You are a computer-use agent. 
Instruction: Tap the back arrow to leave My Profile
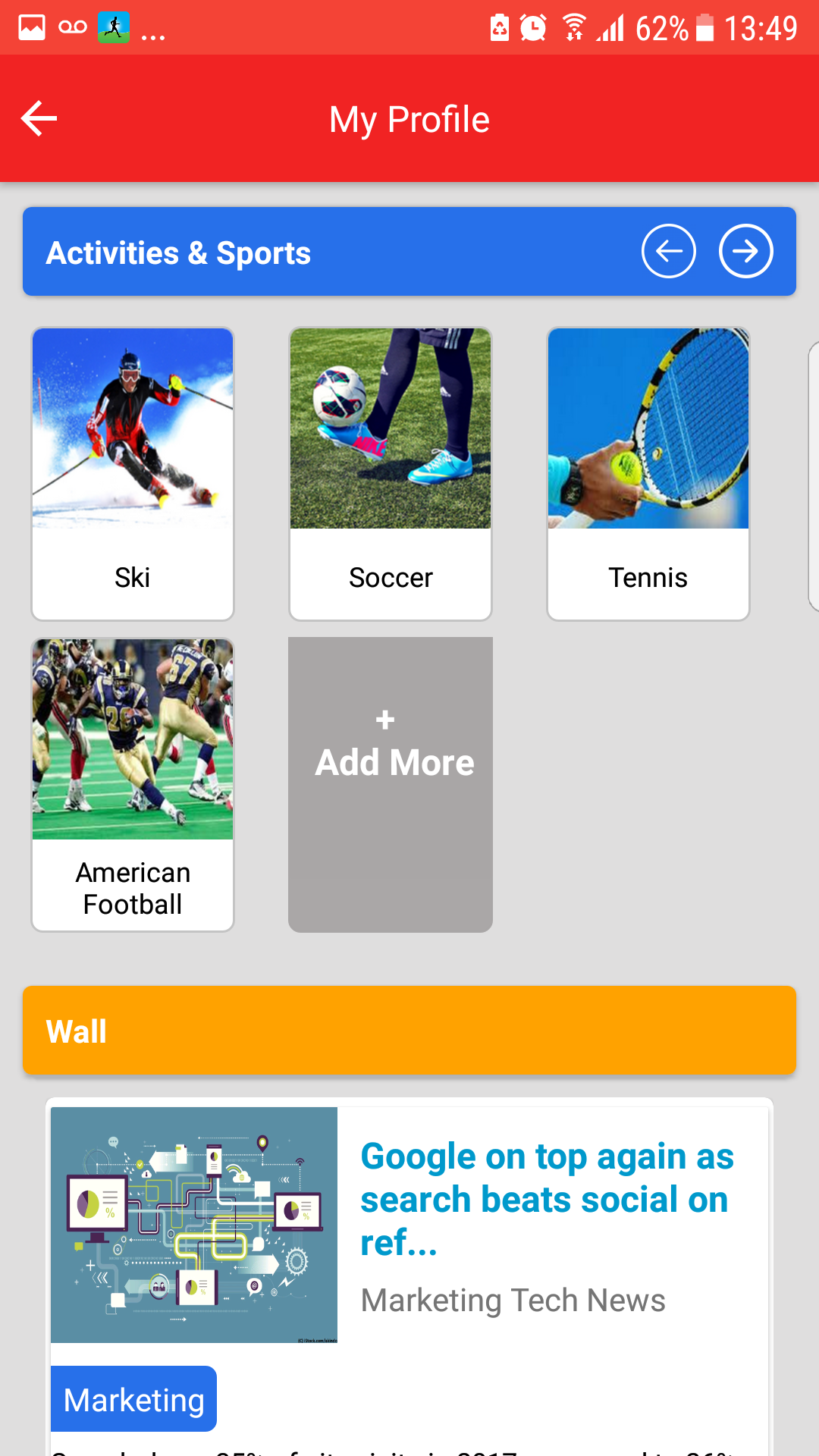[x=39, y=118]
